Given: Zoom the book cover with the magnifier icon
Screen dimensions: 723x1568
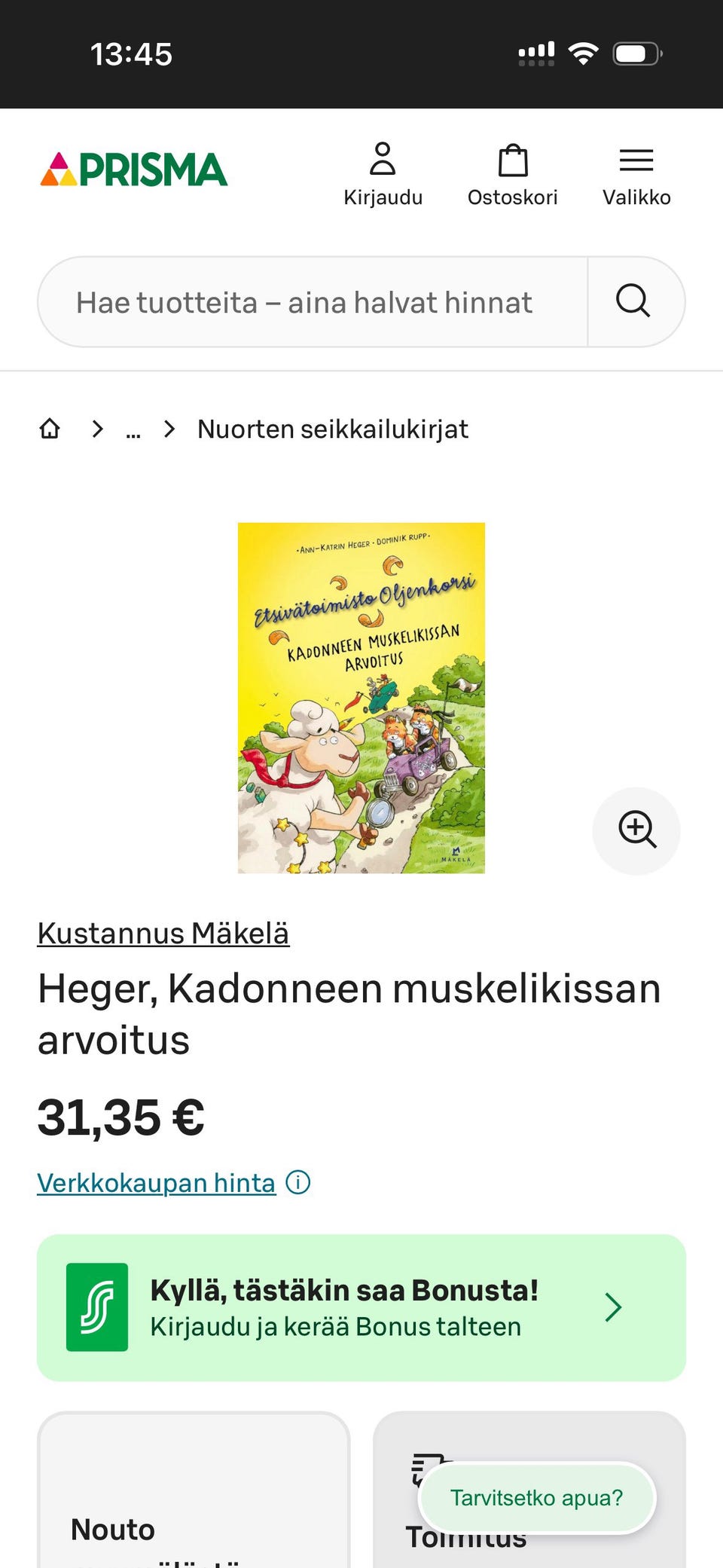Looking at the screenshot, I should [636, 830].
